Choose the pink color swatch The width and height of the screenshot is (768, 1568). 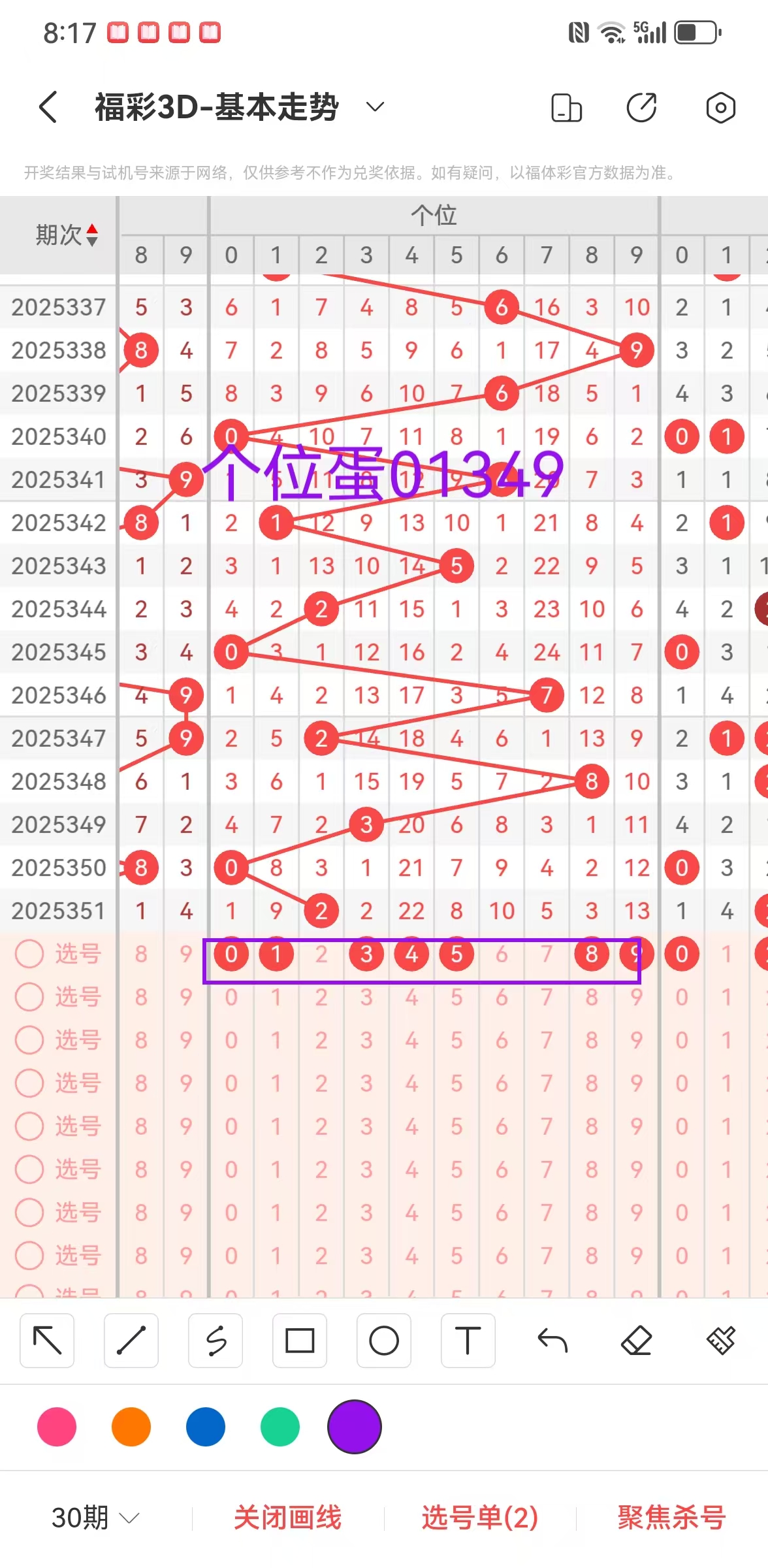[57, 1427]
